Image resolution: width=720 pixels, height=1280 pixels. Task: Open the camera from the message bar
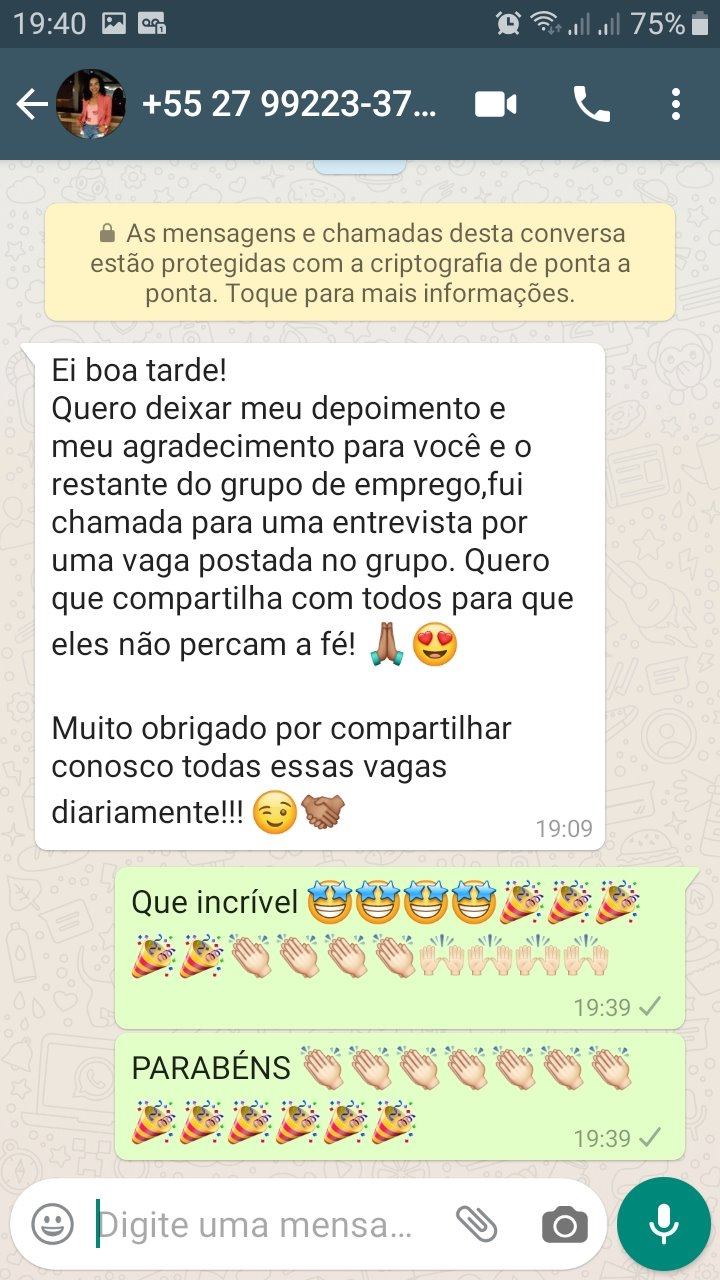(565, 1224)
